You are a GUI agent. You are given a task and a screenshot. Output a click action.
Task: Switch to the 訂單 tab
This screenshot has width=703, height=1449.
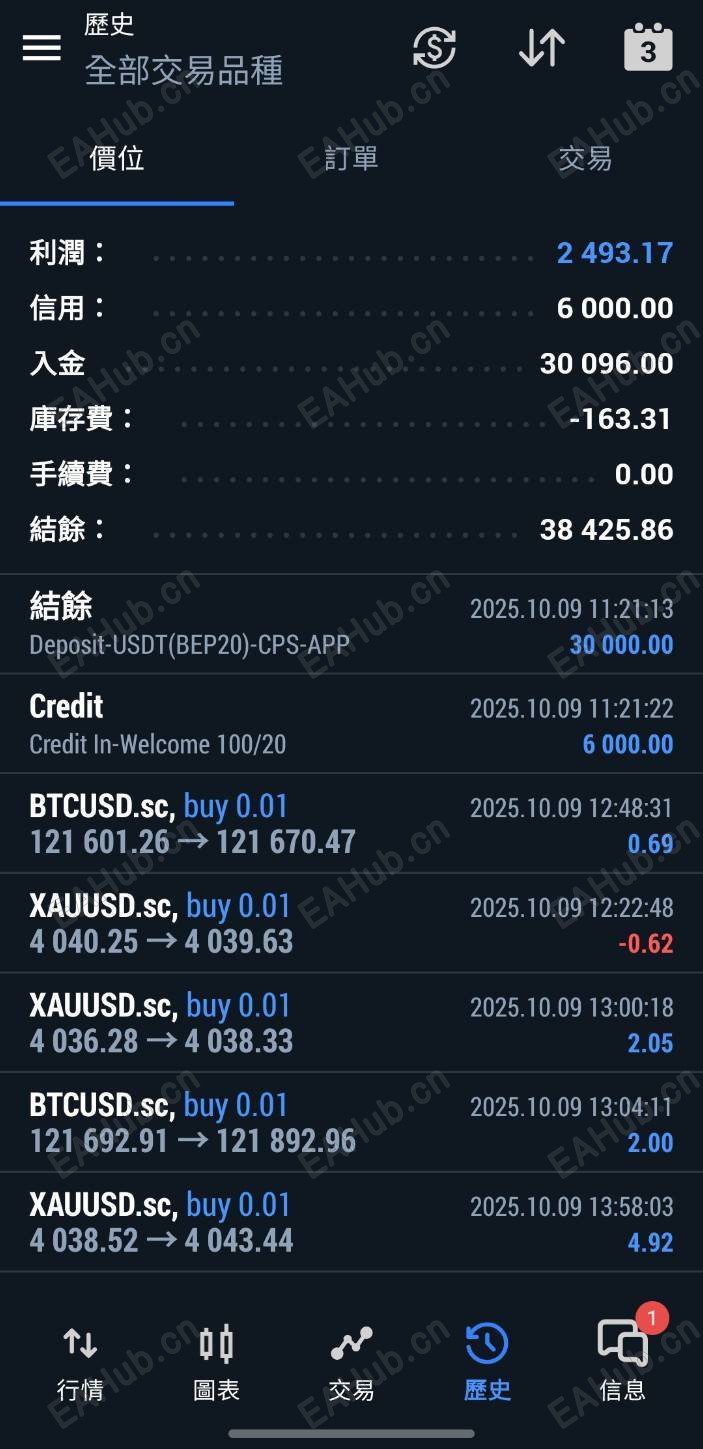(351, 158)
